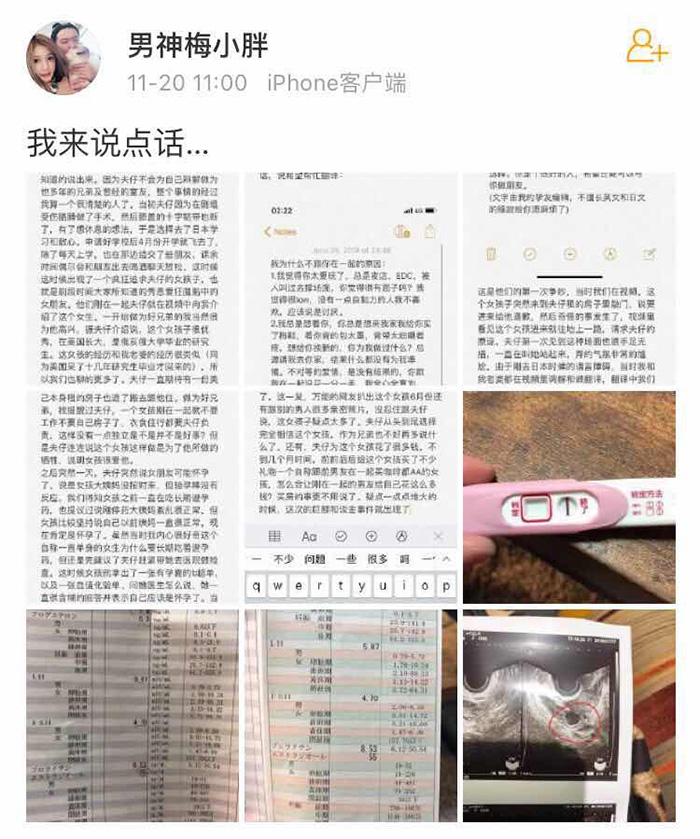Image resolution: width=700 pixels, height=839 pixels.
Task: Follow user 男神梅小胖 with the add icon
Action: (x=646, y=46)
